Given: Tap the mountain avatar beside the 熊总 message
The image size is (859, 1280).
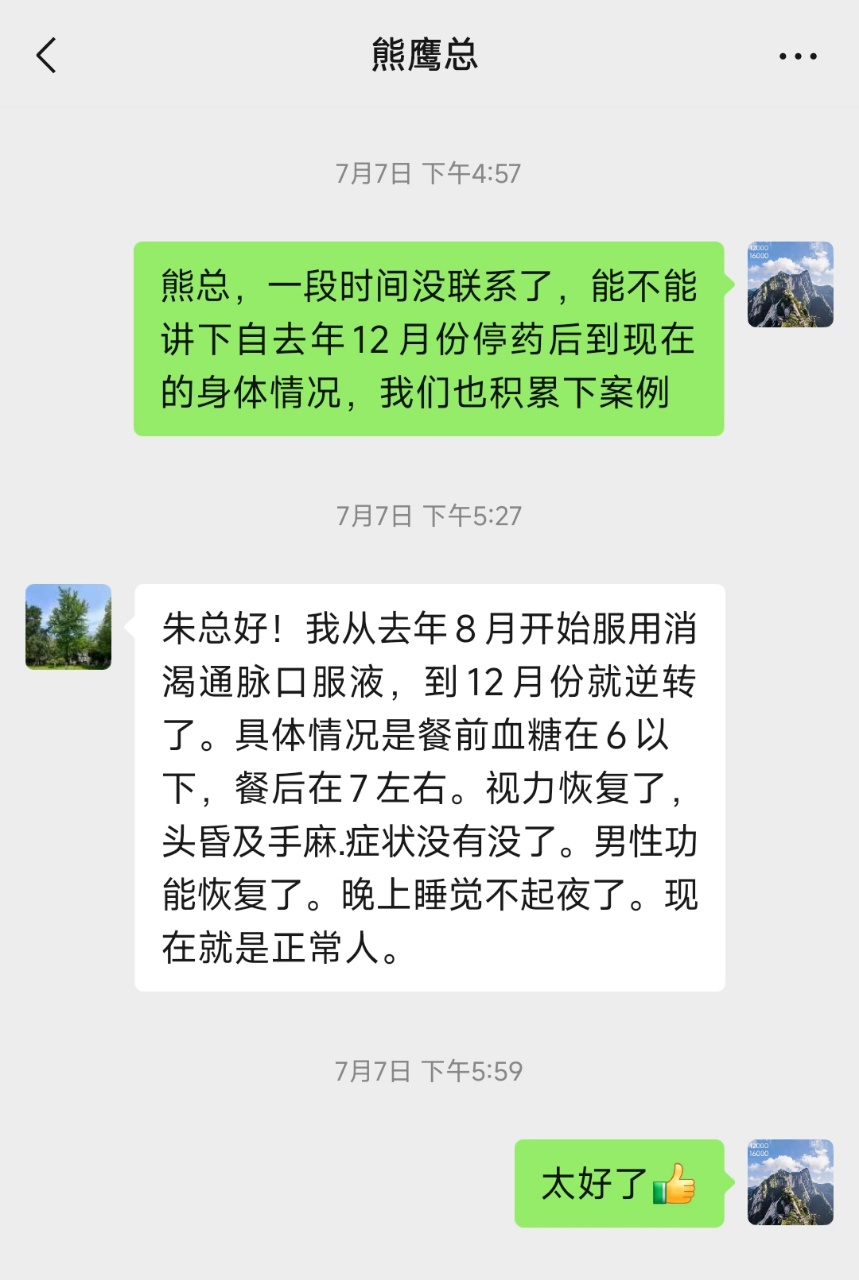Looking at the screenshot, I should click(790, 284).
